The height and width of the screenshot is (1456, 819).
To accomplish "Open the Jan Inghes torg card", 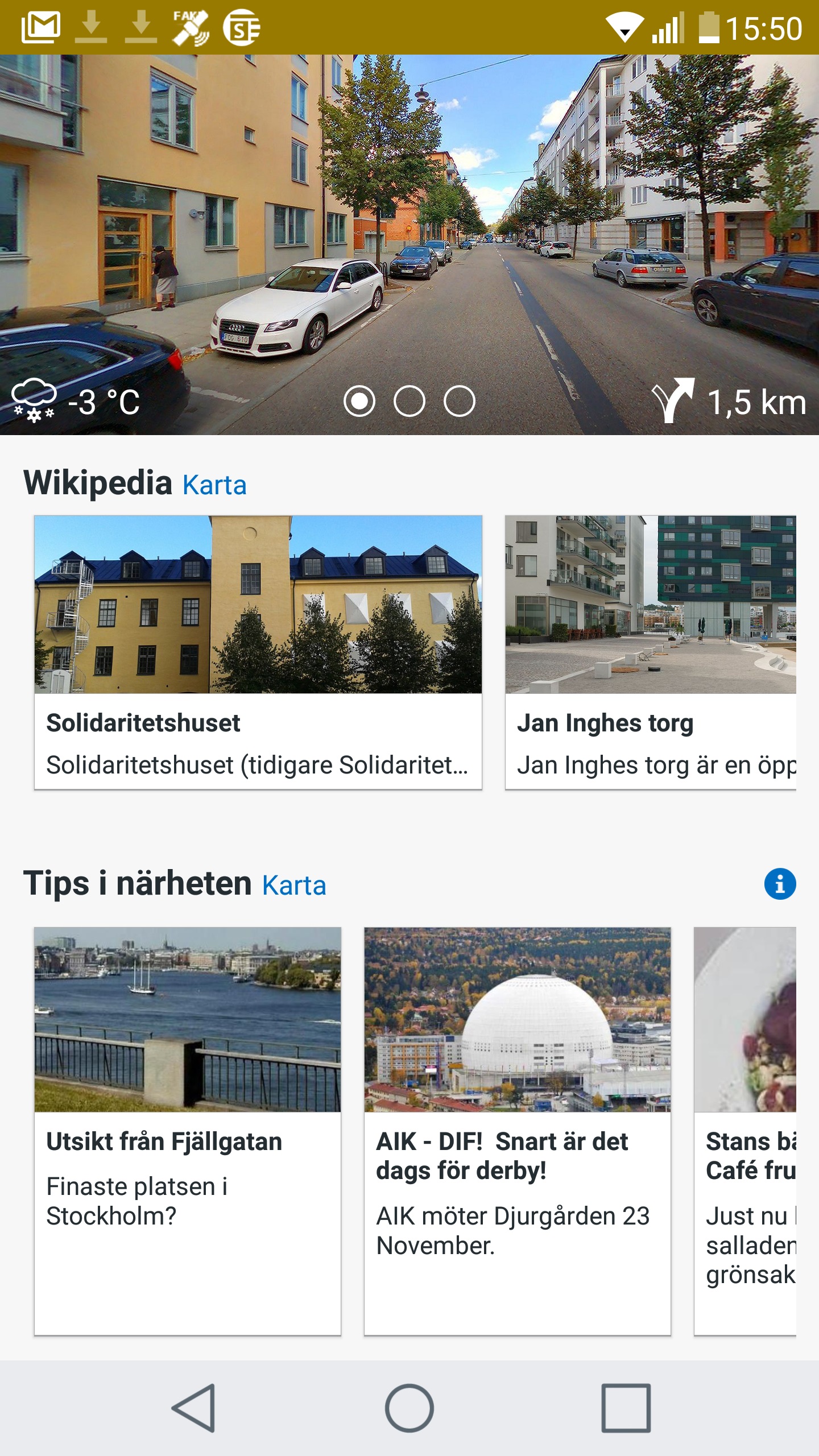I will pyautogui.click(x=650, y=652).
